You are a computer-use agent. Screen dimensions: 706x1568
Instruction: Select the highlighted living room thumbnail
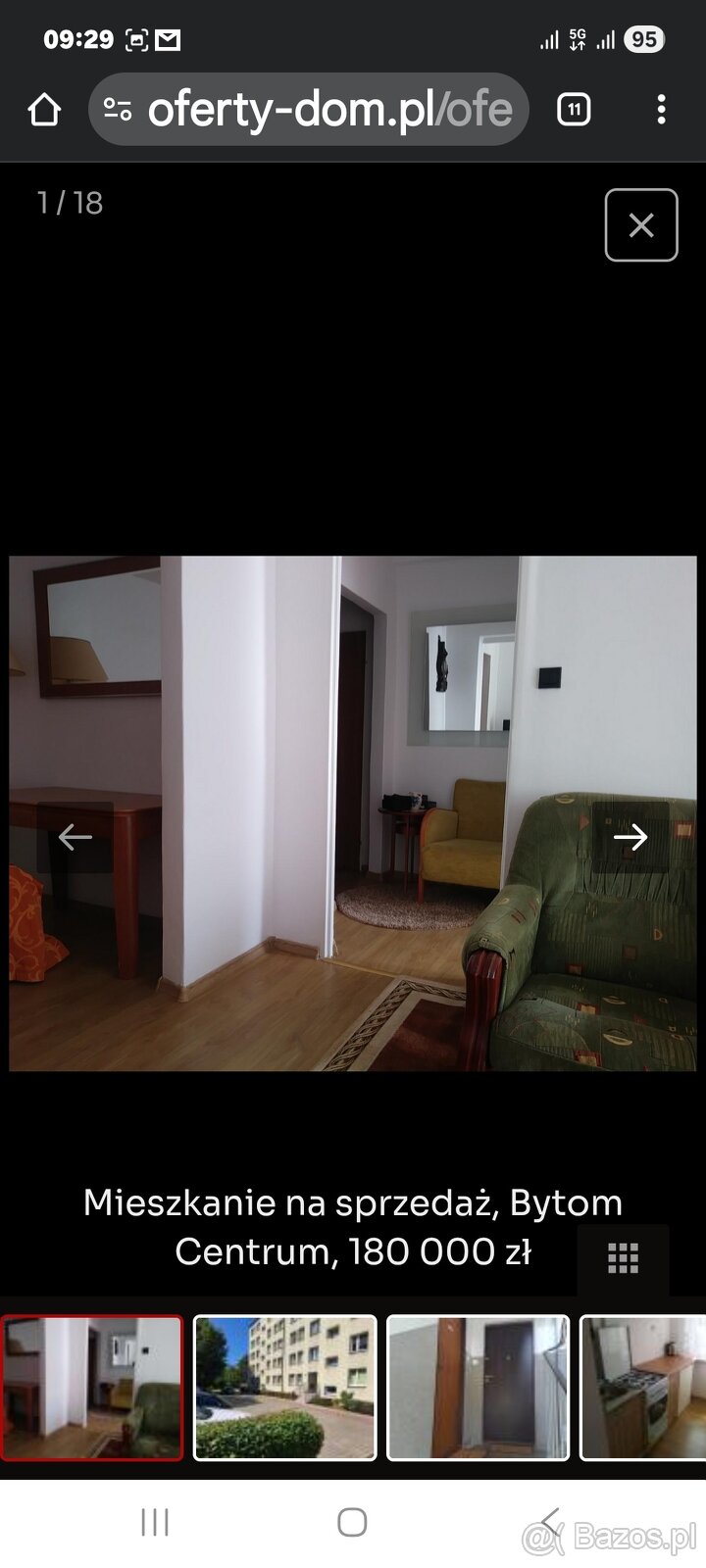tap(91, 1388)
